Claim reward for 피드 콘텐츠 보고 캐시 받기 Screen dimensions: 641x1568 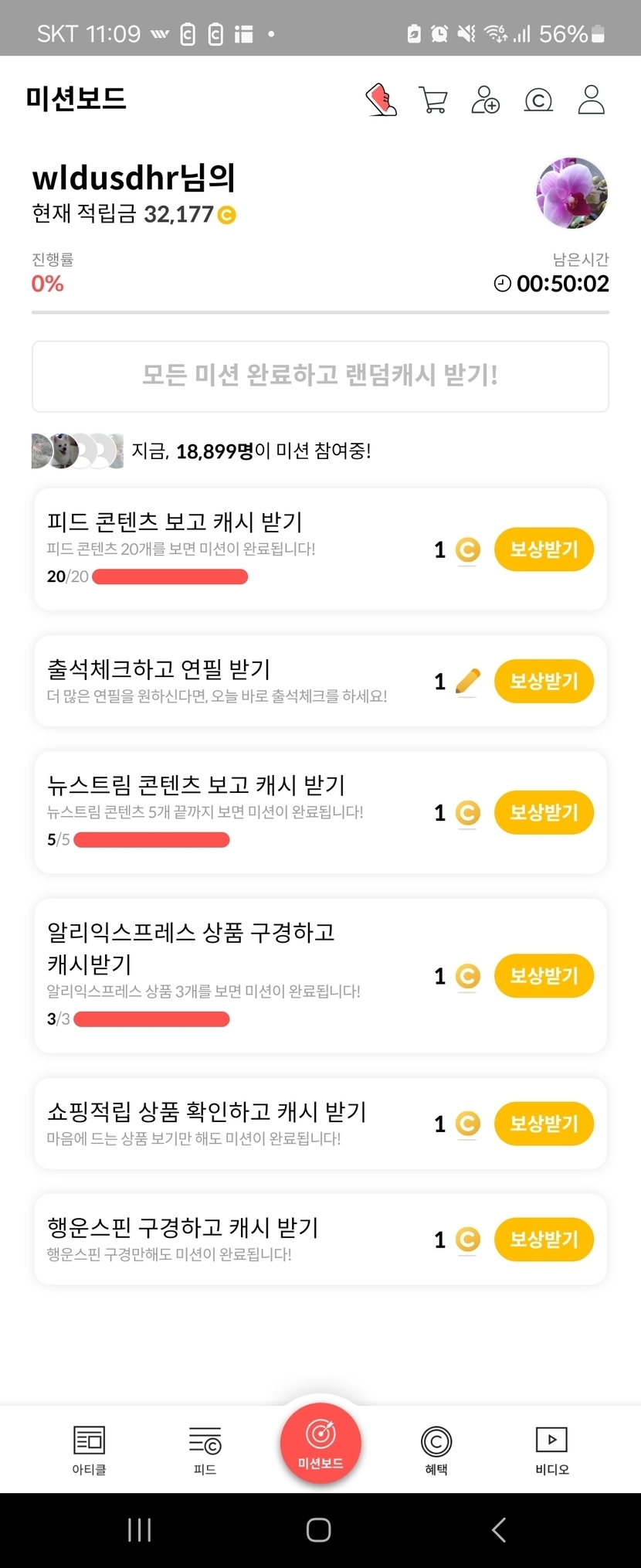point(544,549)
